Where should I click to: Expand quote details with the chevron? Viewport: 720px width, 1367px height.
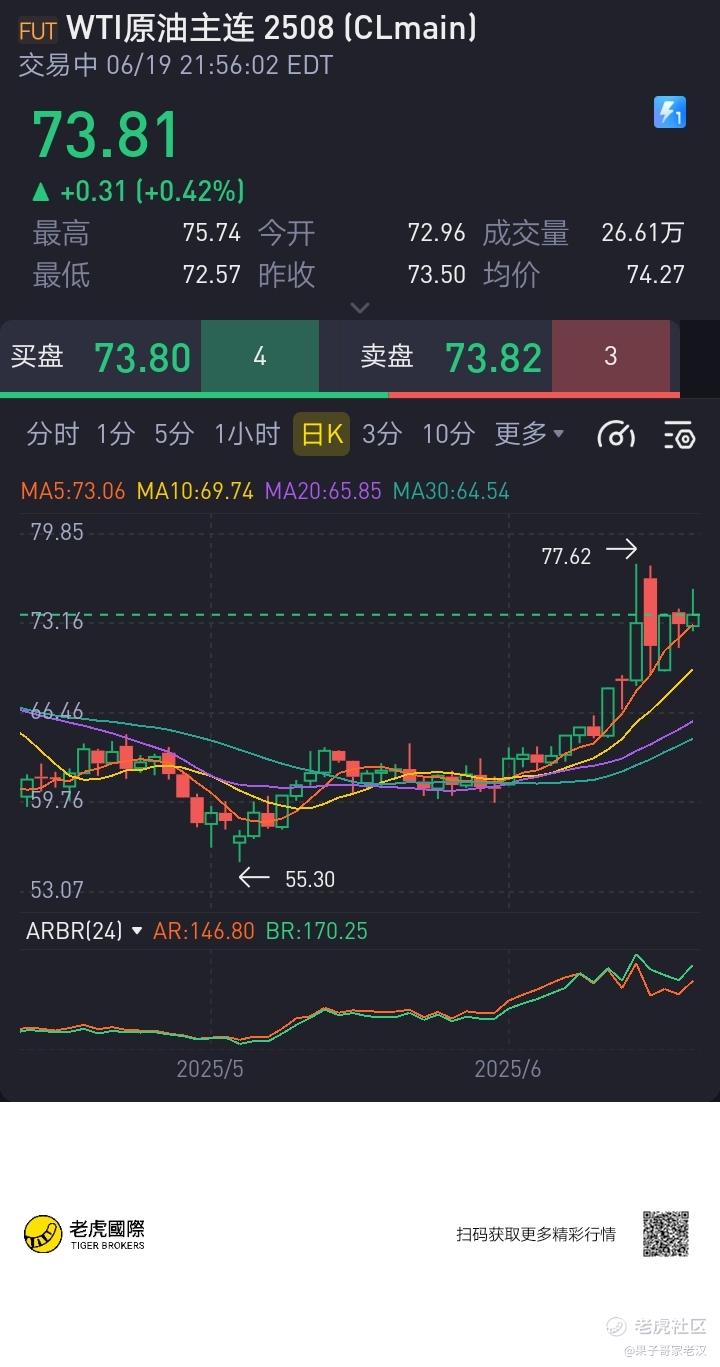click(360, 308)
